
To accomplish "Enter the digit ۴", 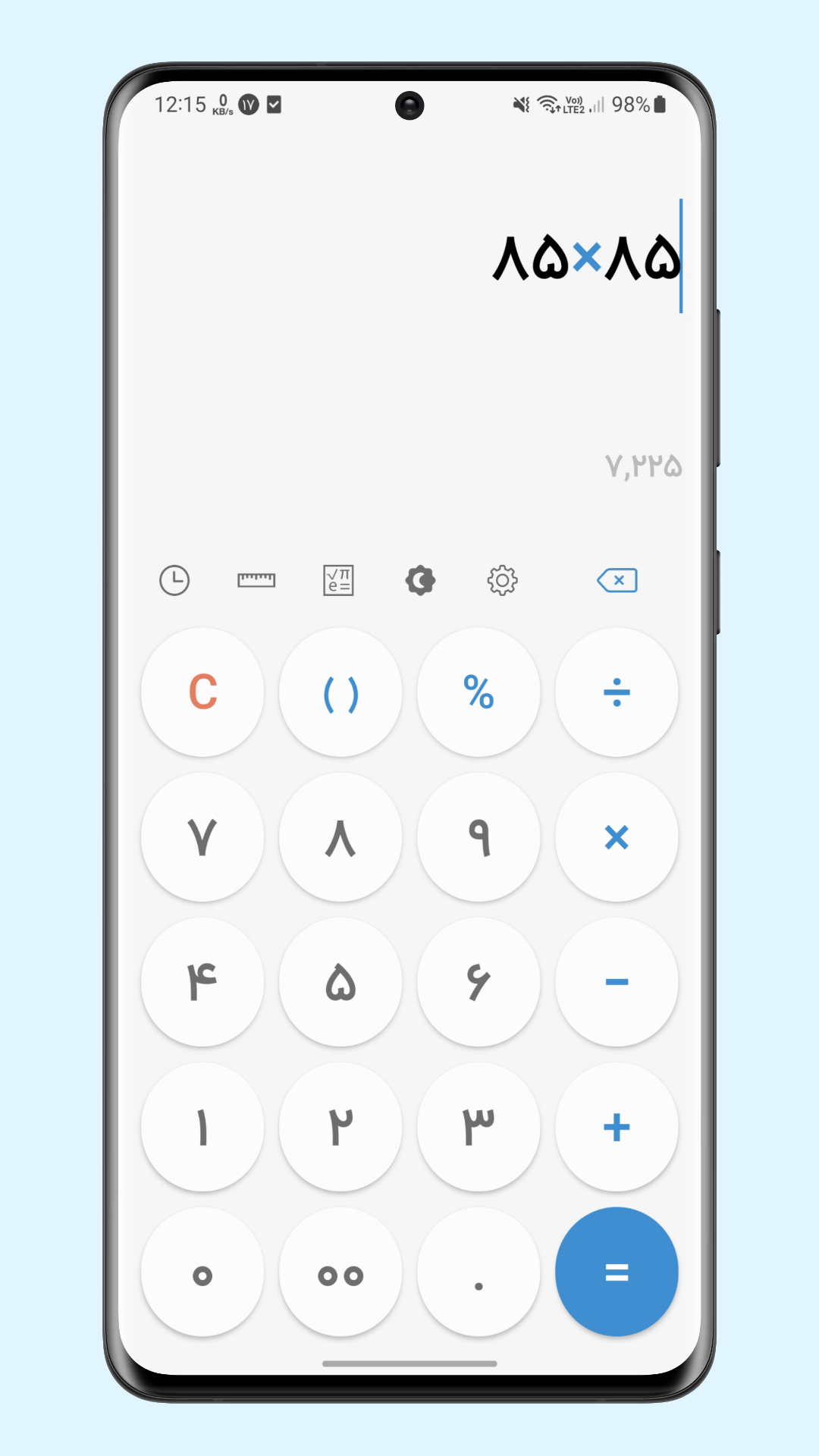I will coord(202,982).
